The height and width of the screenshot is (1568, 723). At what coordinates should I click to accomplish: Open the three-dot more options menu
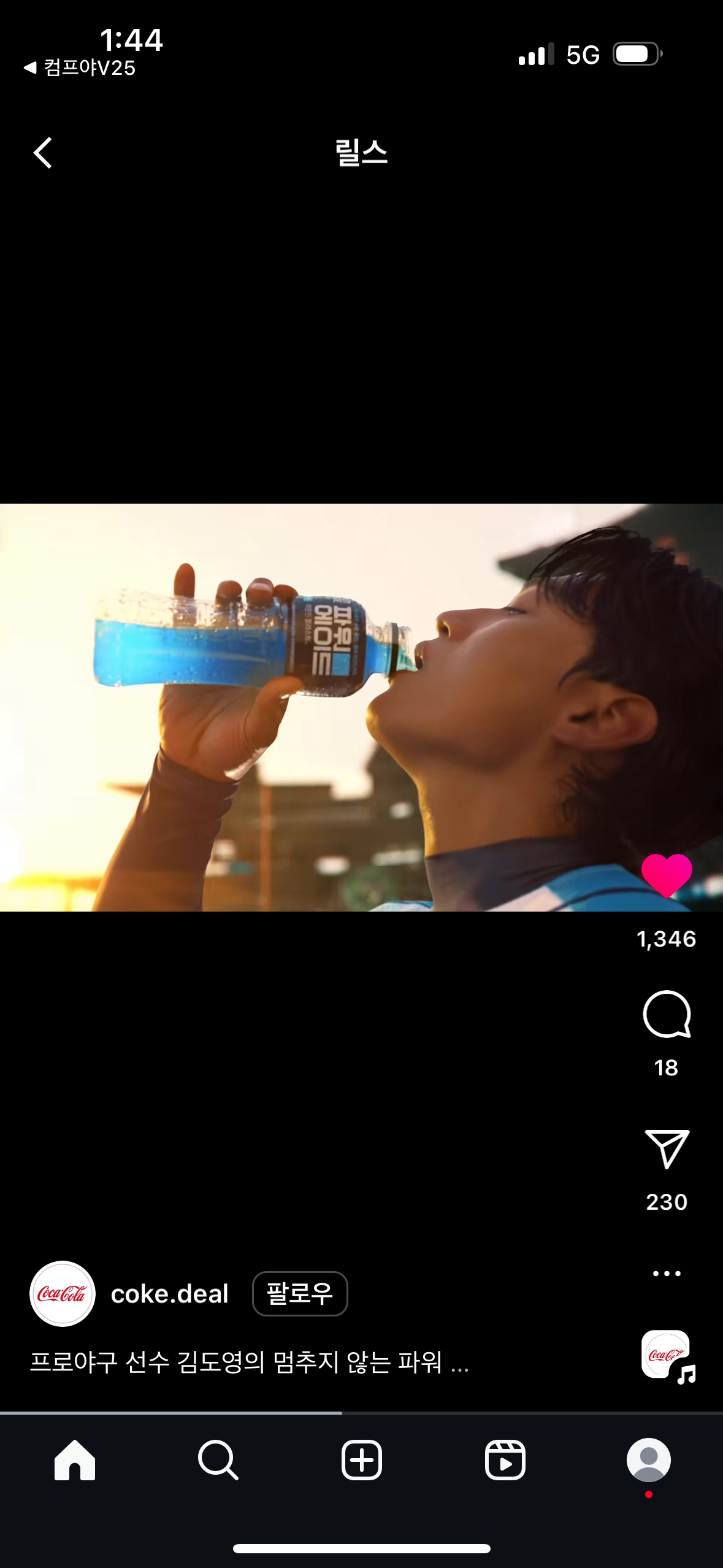pos(667,1274)
